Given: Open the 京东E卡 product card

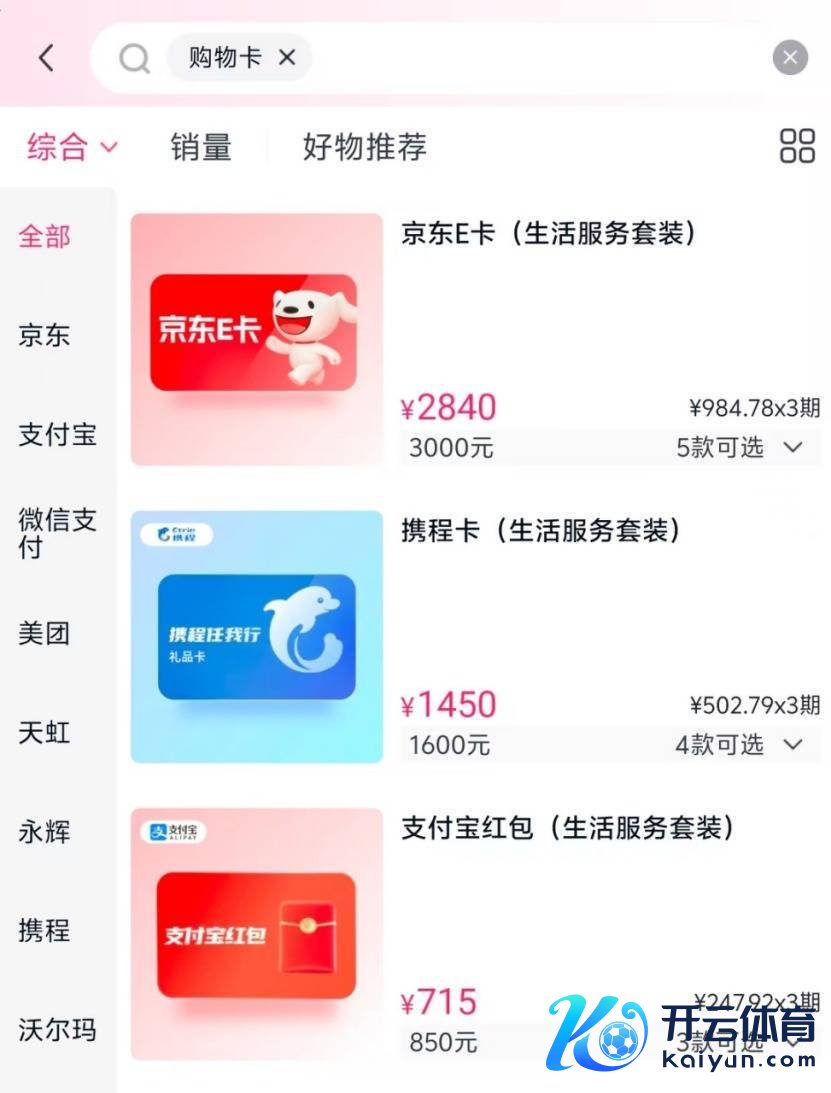Looking at the screenshot, I should click(x=257, y=339).
